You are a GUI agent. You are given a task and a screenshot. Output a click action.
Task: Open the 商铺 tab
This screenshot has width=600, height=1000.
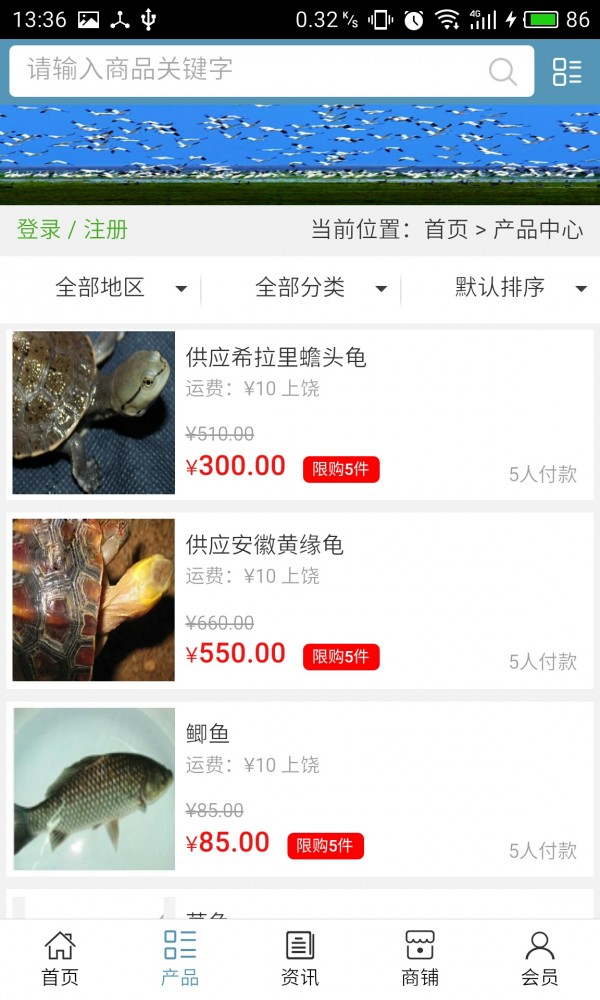pos(420,958)
